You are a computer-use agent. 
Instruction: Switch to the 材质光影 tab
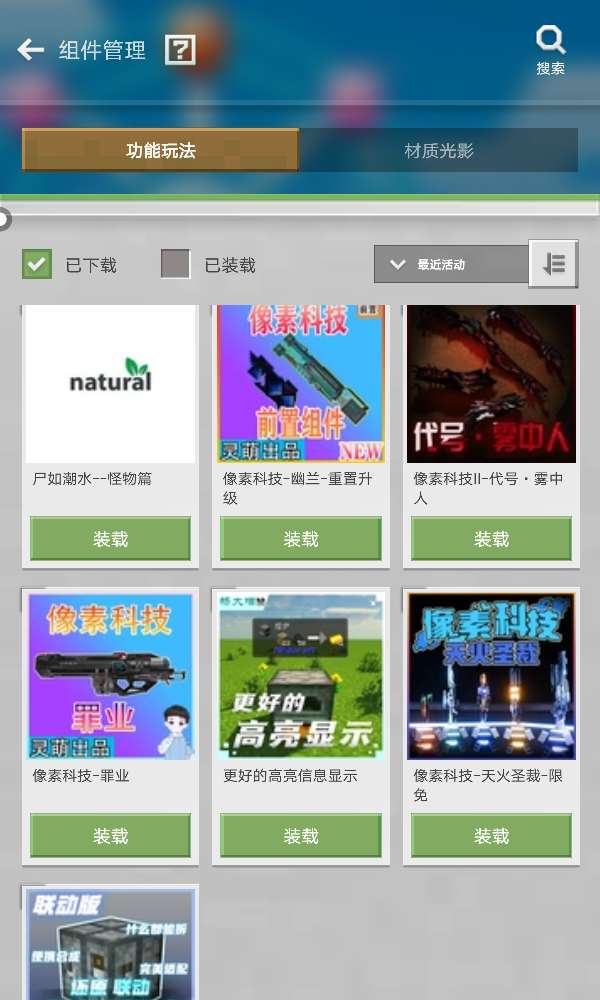point(438,151)
